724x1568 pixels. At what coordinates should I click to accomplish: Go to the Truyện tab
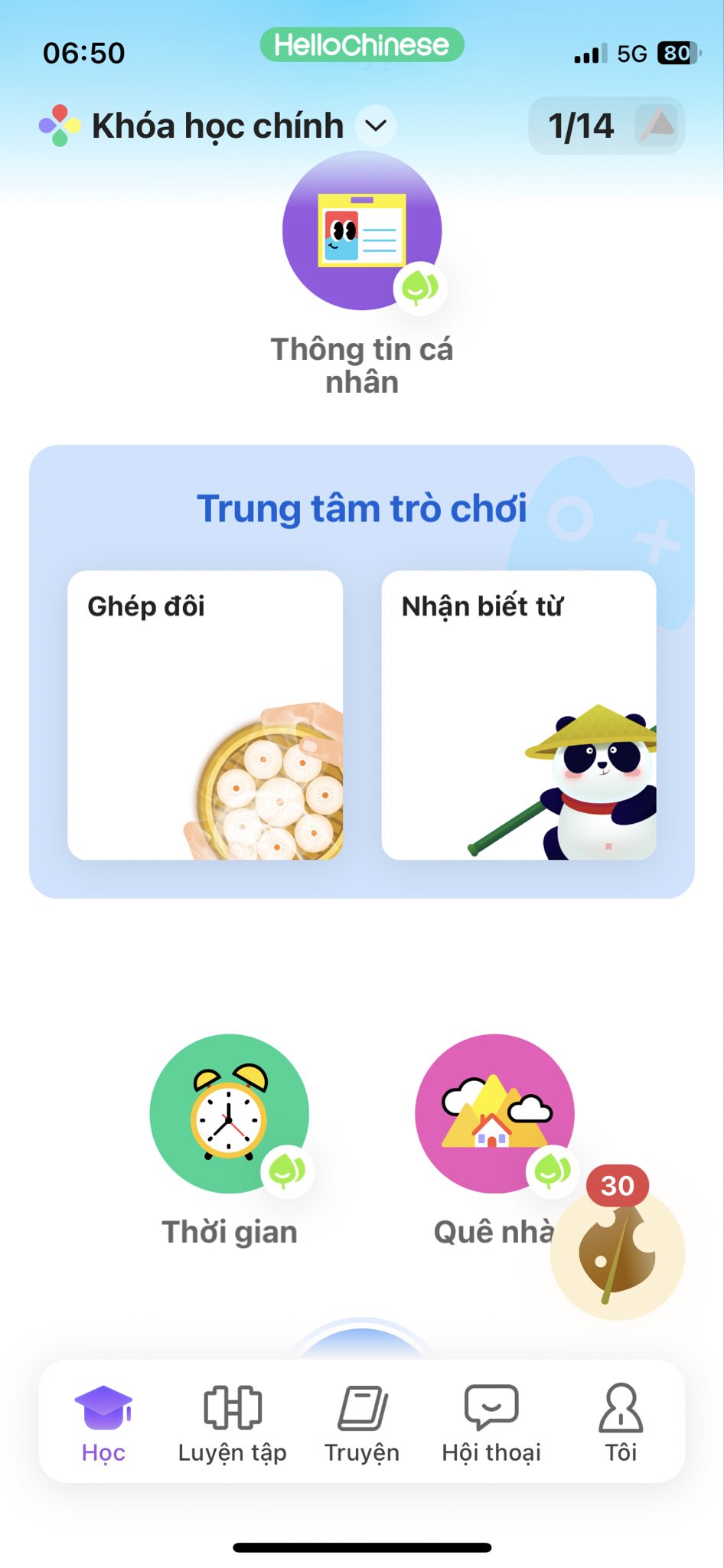[x=362, y=1423]
